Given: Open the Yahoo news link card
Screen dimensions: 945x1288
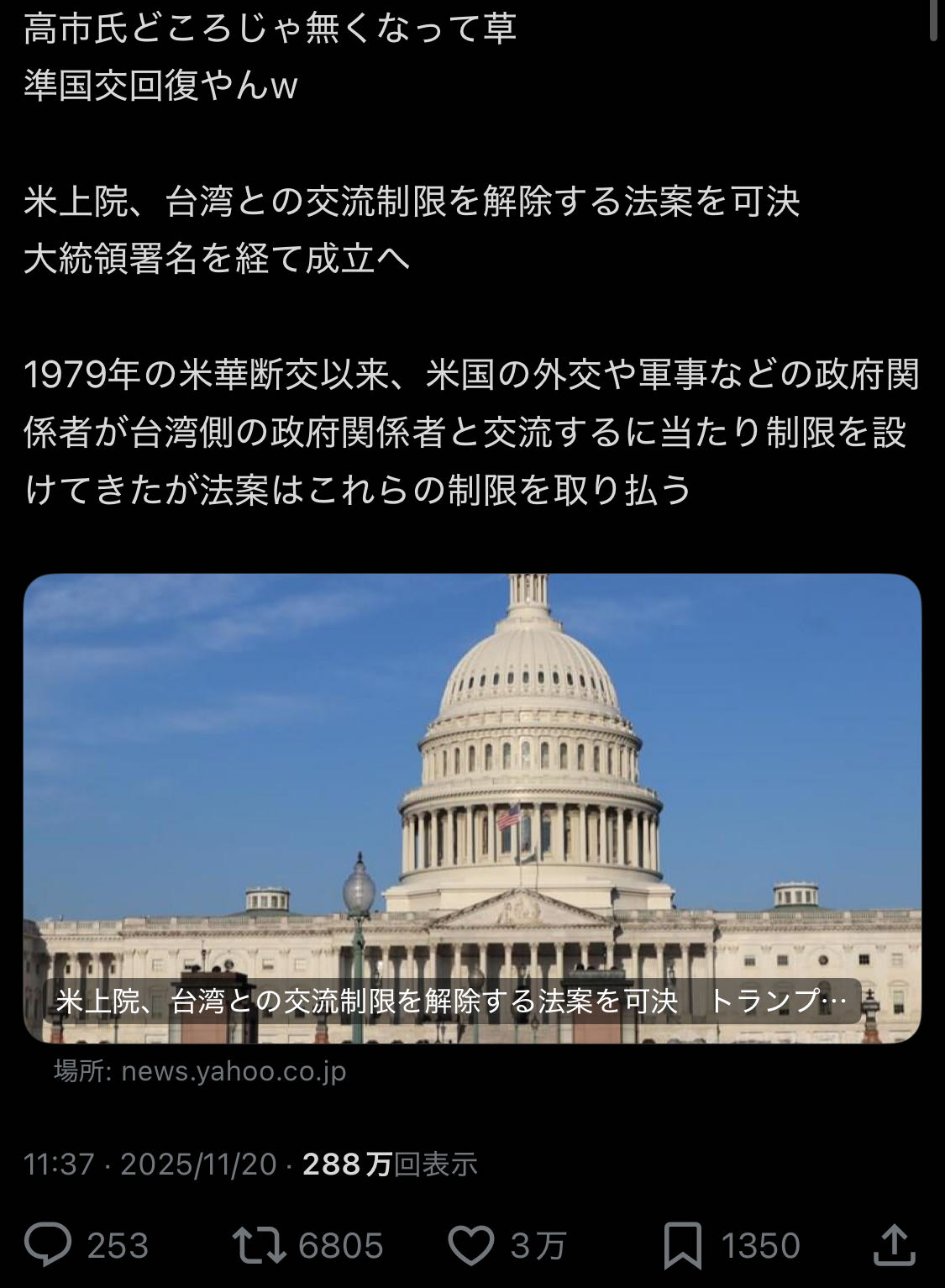Looking at the screenshot, I should pyautogui.click(x=472, y=808).
